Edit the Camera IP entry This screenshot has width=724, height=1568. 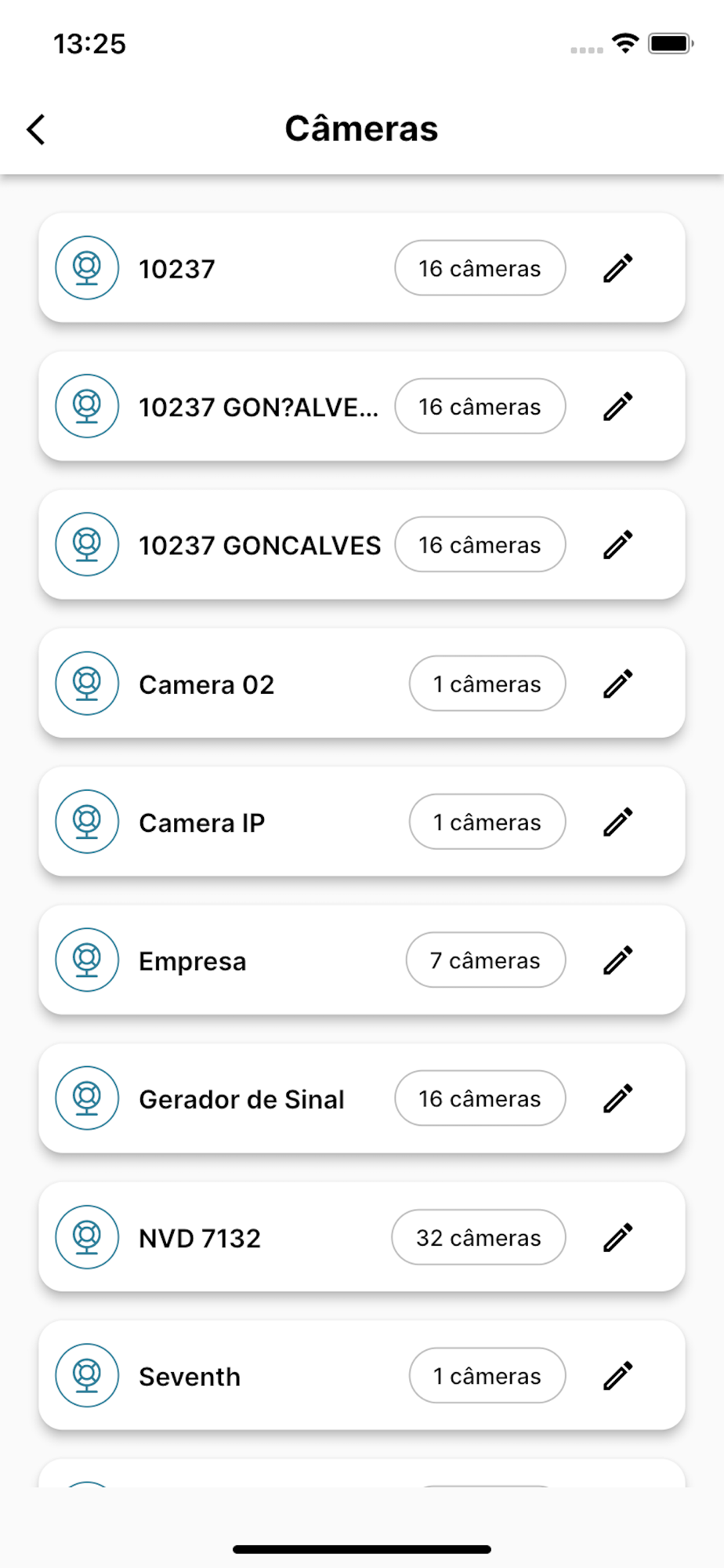[x=617, y=822]
